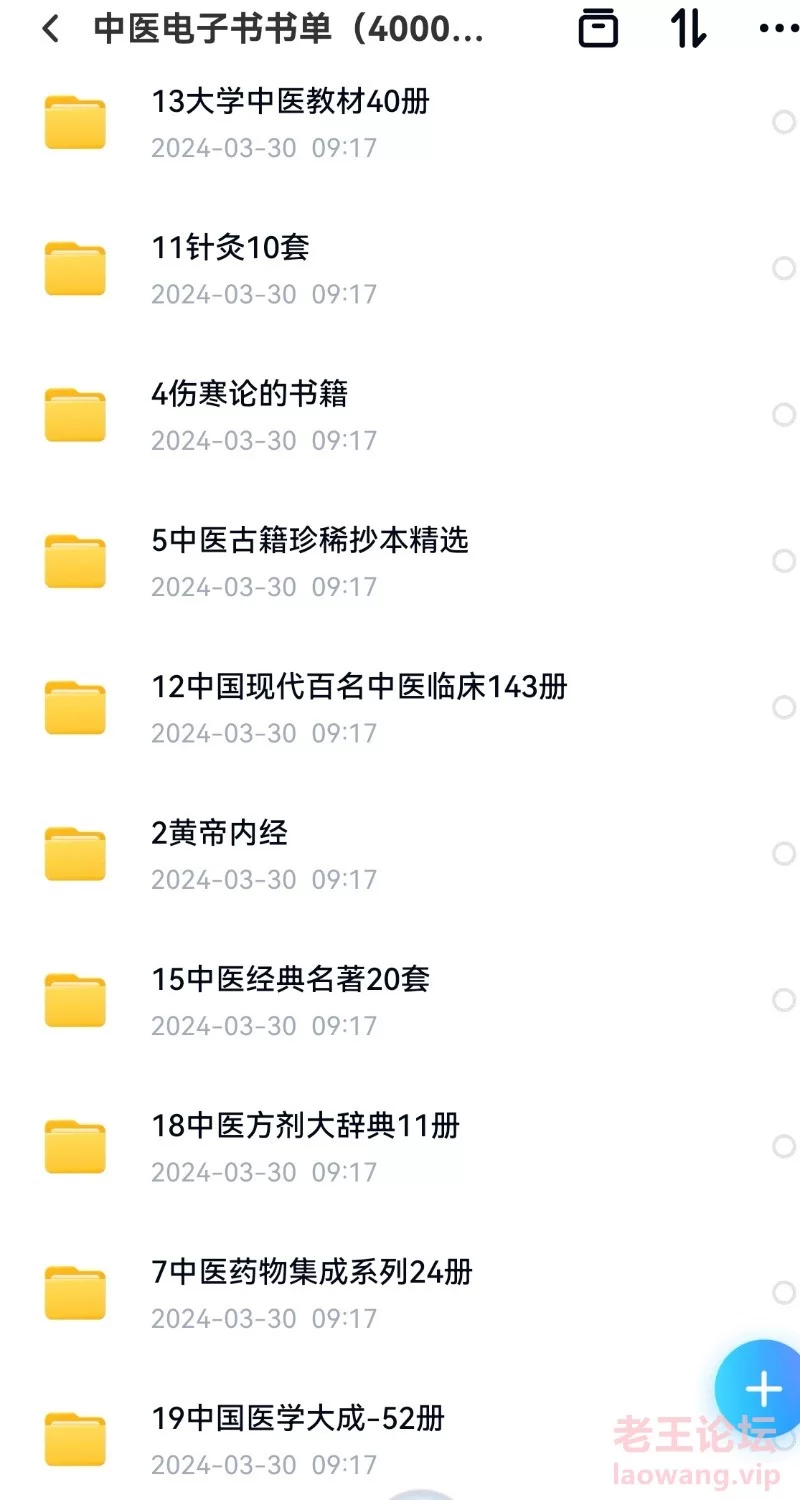Open the 2黄帝内经 folder
The height and width of the screenshot is (1500, 800).
click(x=400, y=854)
